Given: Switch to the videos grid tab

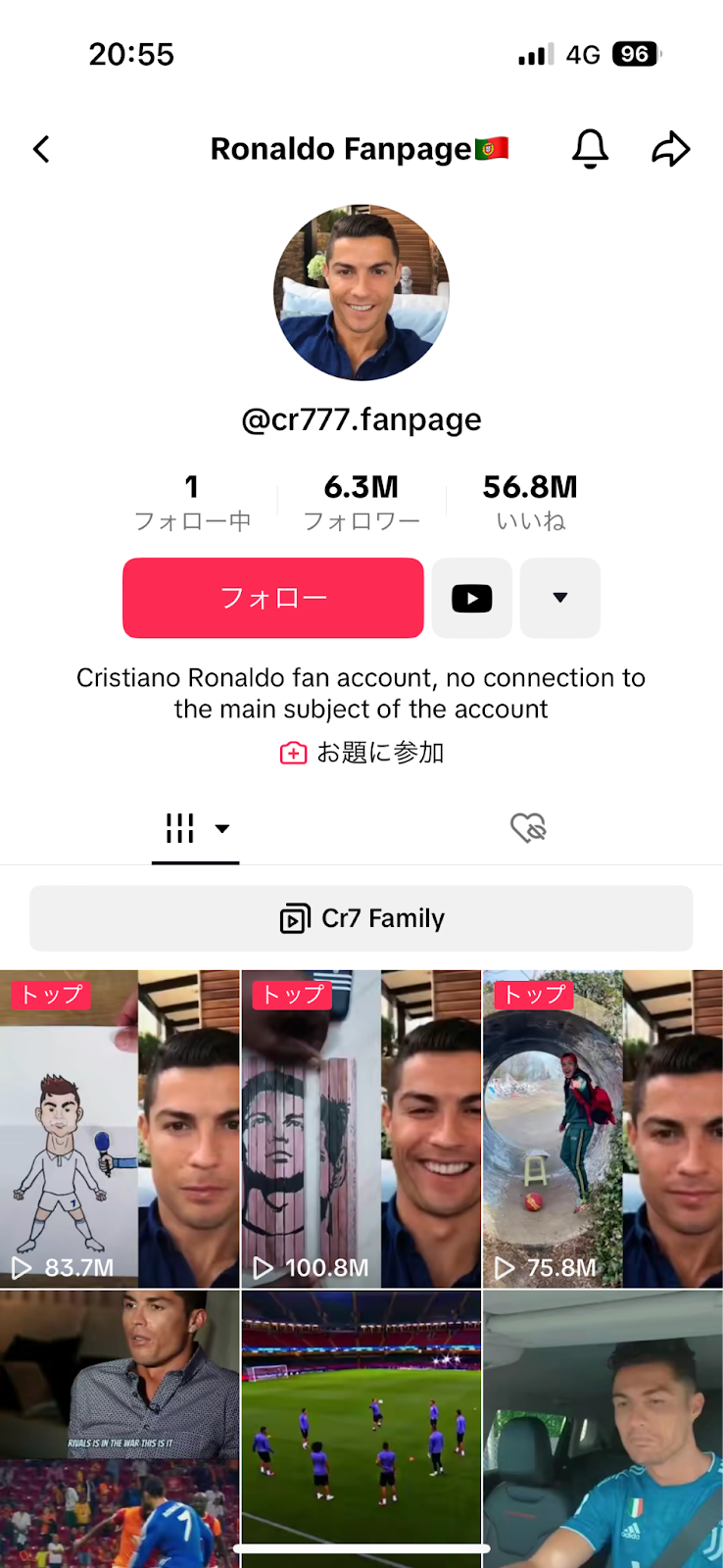Looking at the screenshot, I should pyautogui.click(x=195, y=828).
